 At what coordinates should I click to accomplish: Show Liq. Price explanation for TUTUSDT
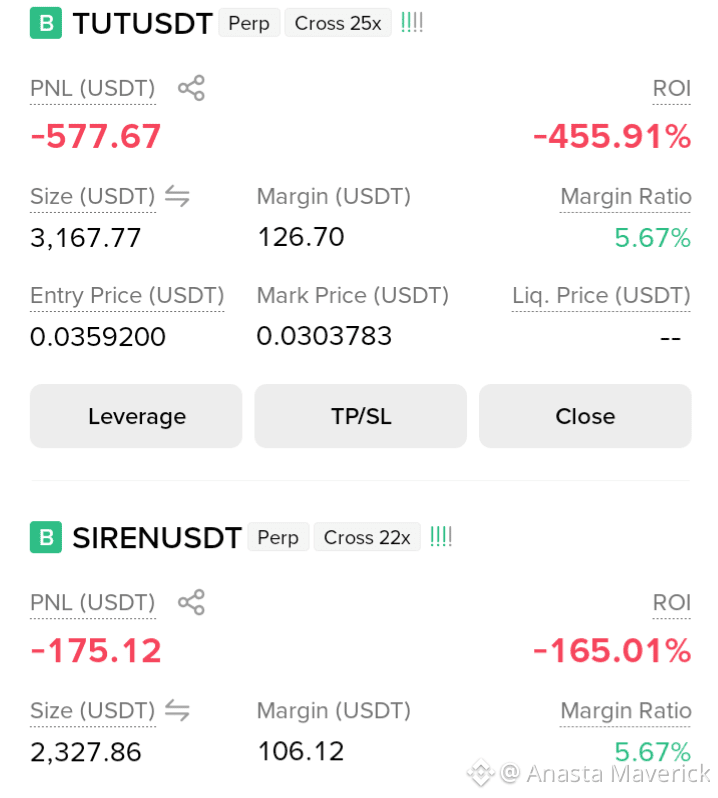pos(601,296)
